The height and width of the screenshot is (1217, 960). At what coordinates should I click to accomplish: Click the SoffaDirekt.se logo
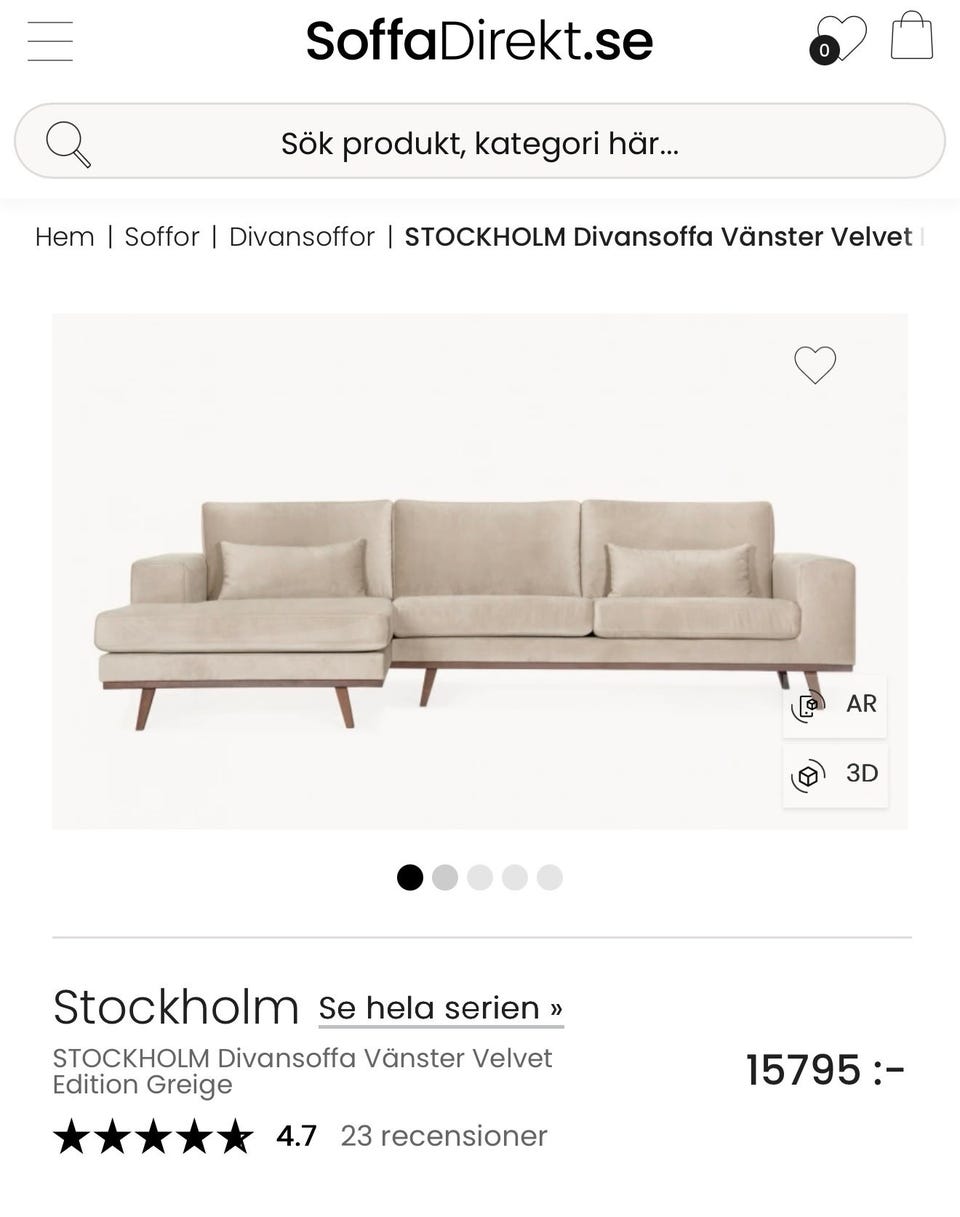pyautogui.click(x=477, y=40)
